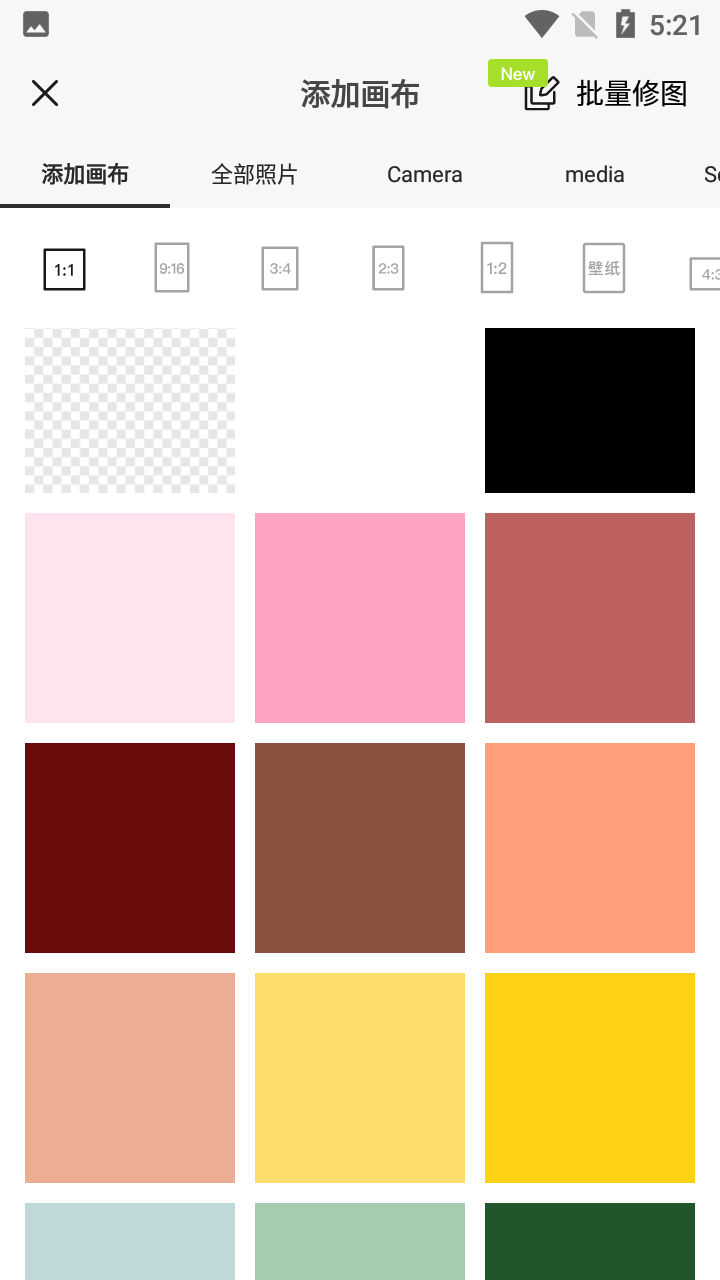Choose the dark green canvas

click(590, 1242)
